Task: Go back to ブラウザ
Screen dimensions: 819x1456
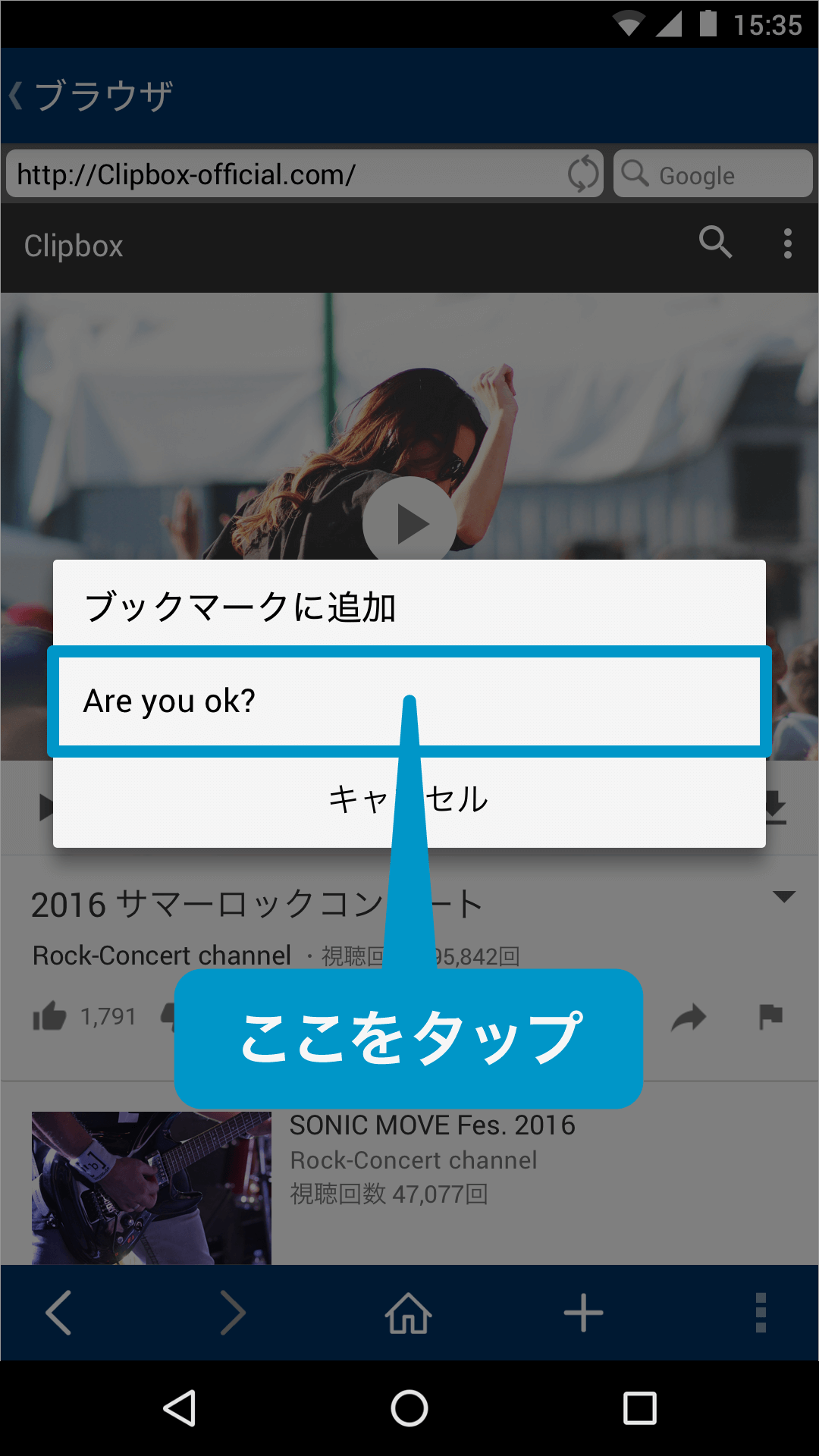Action: point(91,96)
